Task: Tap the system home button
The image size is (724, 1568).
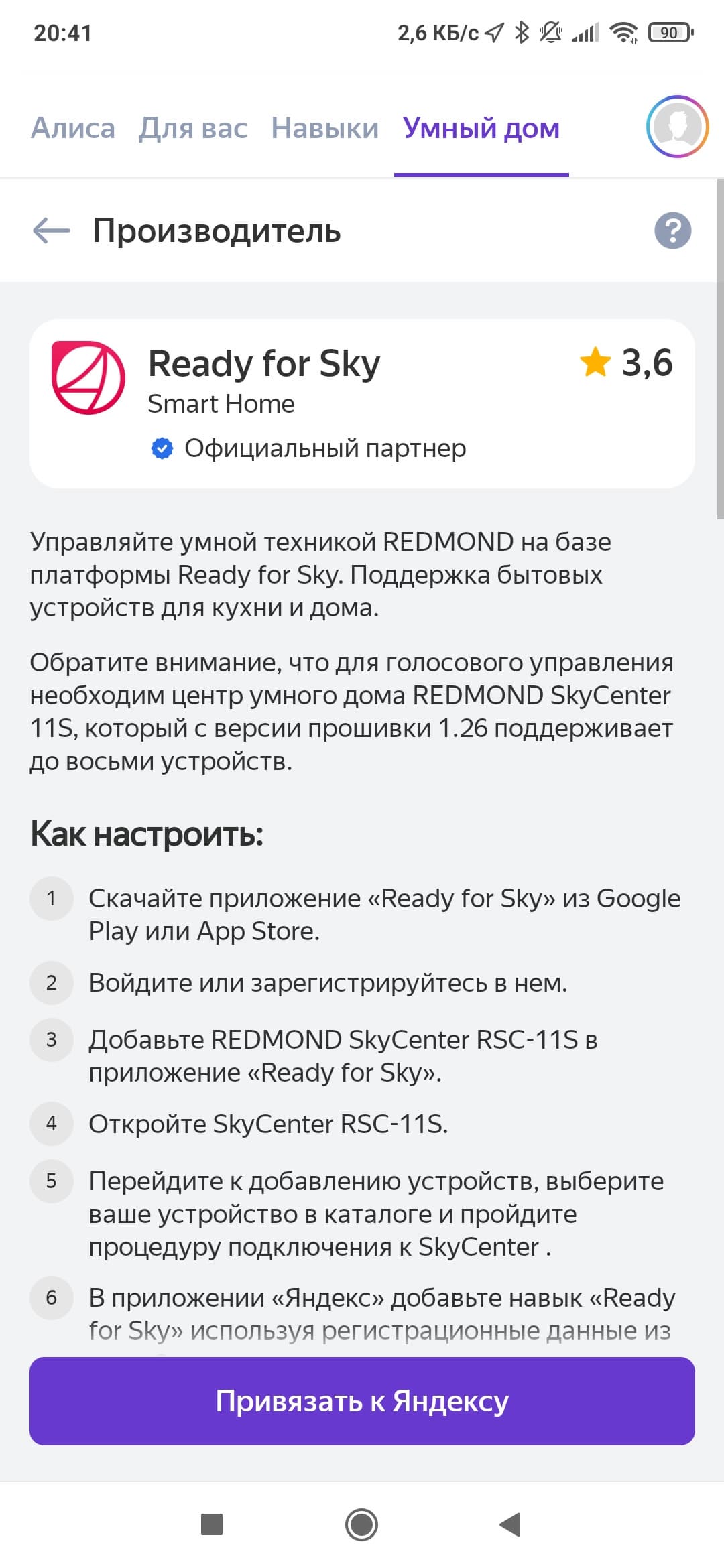Action: point(362,1524)
